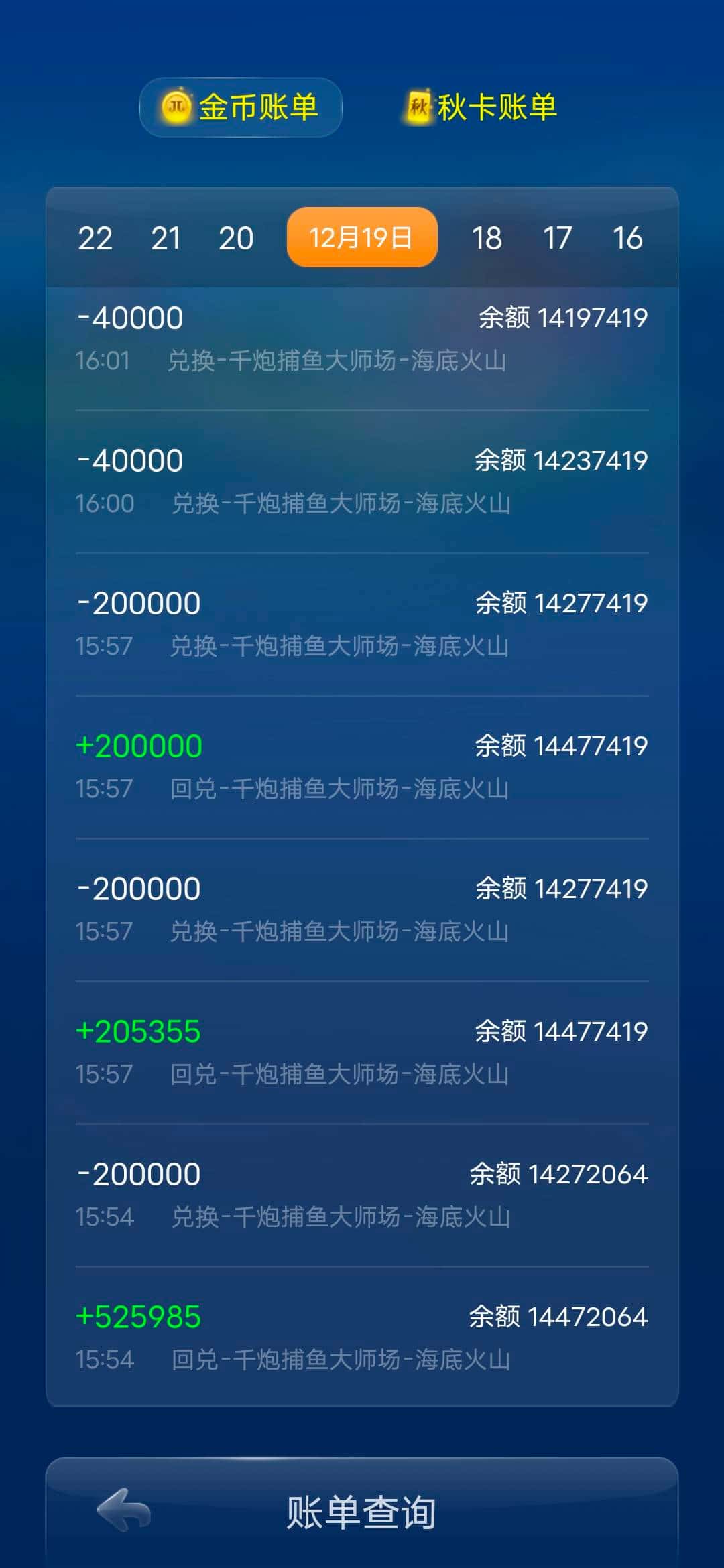Image resolution: width=724 pixels, height=1568 pixels.
Task: Tap balance text 余额 14197419
Action: 563,320
